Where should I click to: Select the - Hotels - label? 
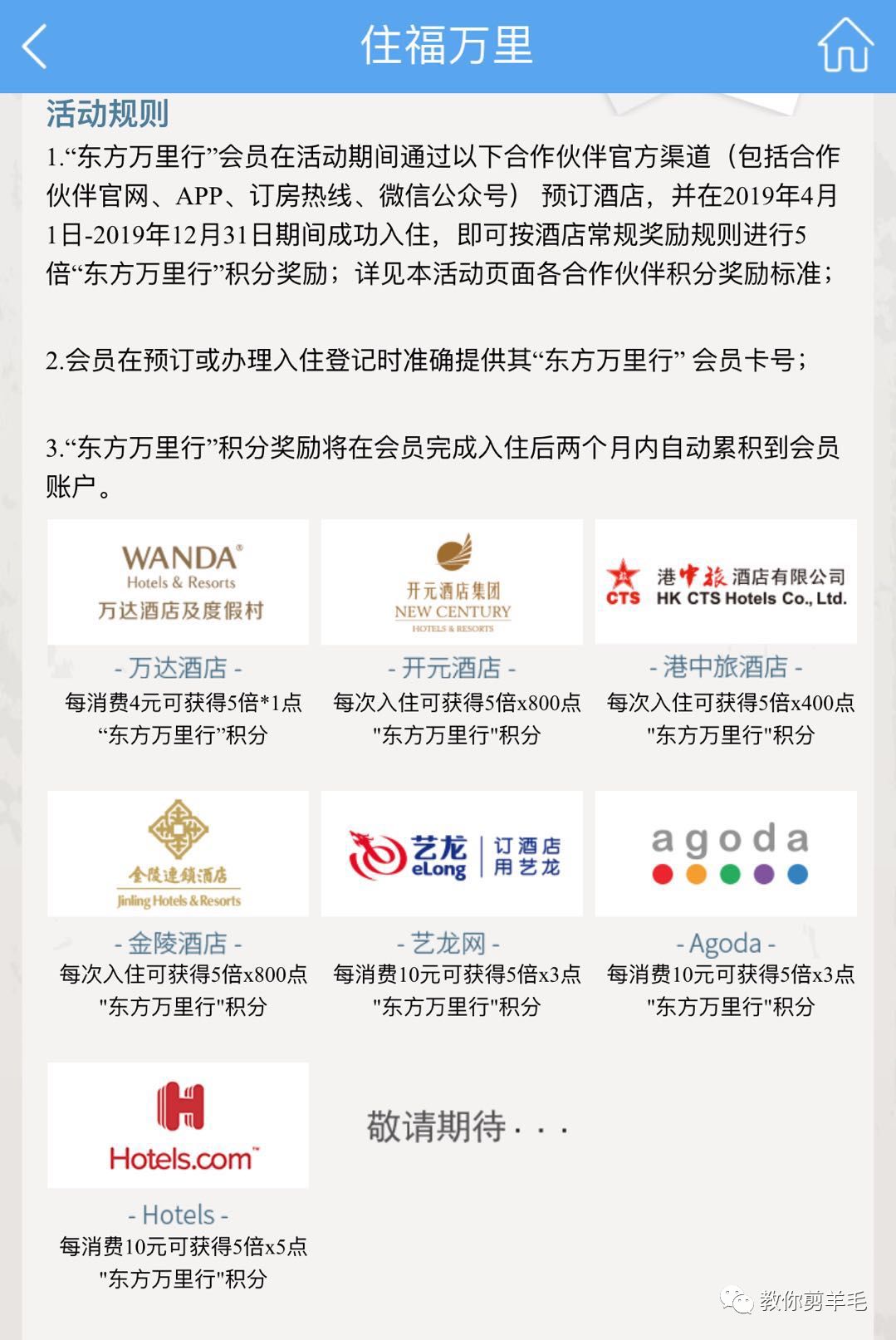[x=174, y=1215]
